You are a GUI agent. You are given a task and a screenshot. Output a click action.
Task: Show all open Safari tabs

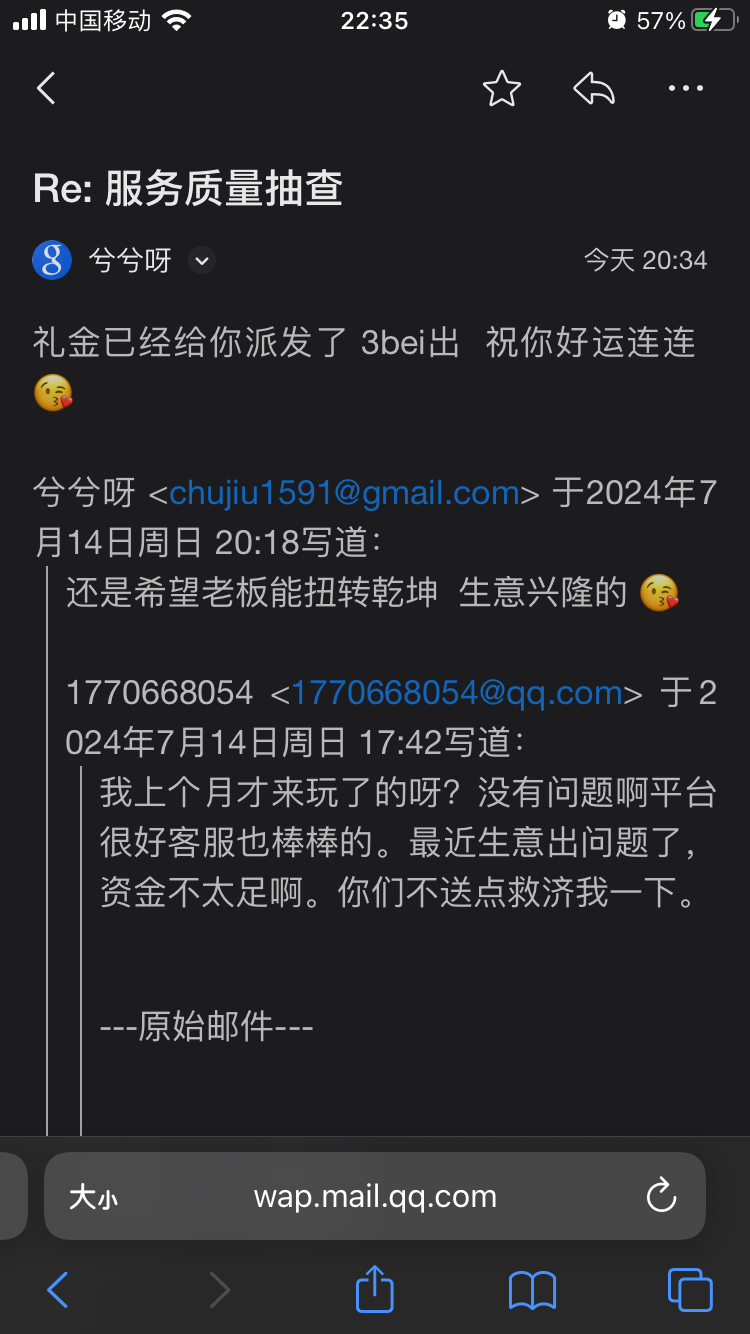coord(689,1290)
